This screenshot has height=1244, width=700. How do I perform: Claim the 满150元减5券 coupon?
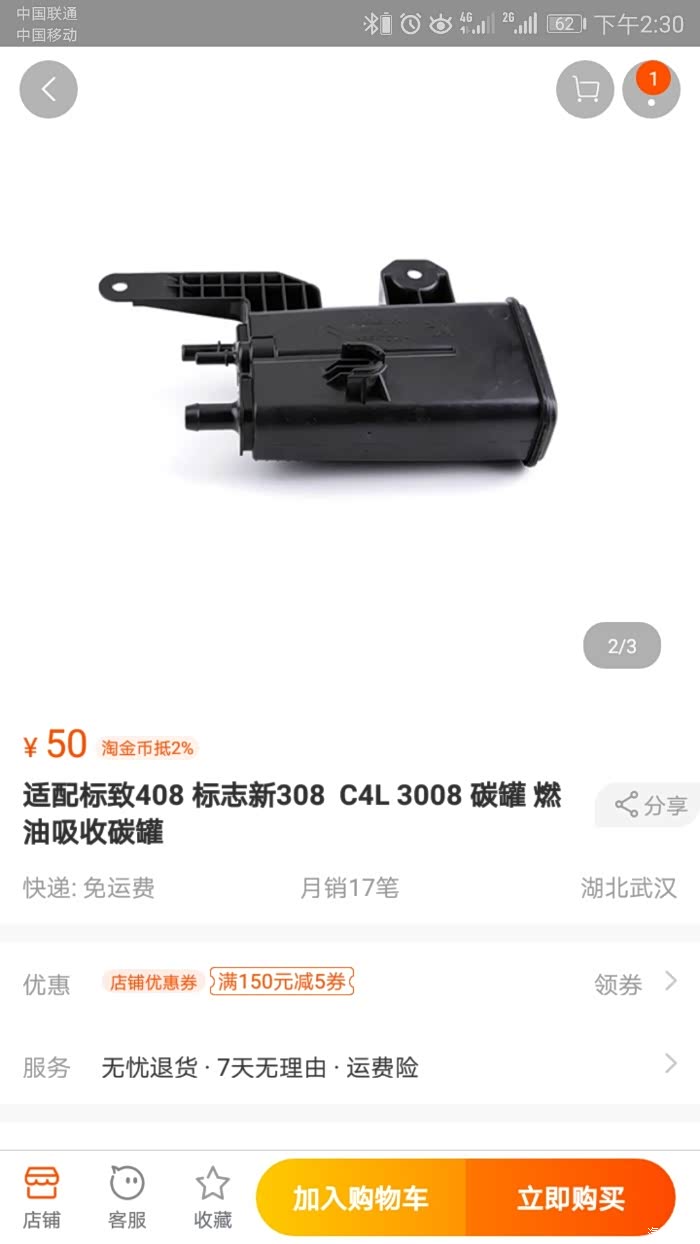[282, 982]
